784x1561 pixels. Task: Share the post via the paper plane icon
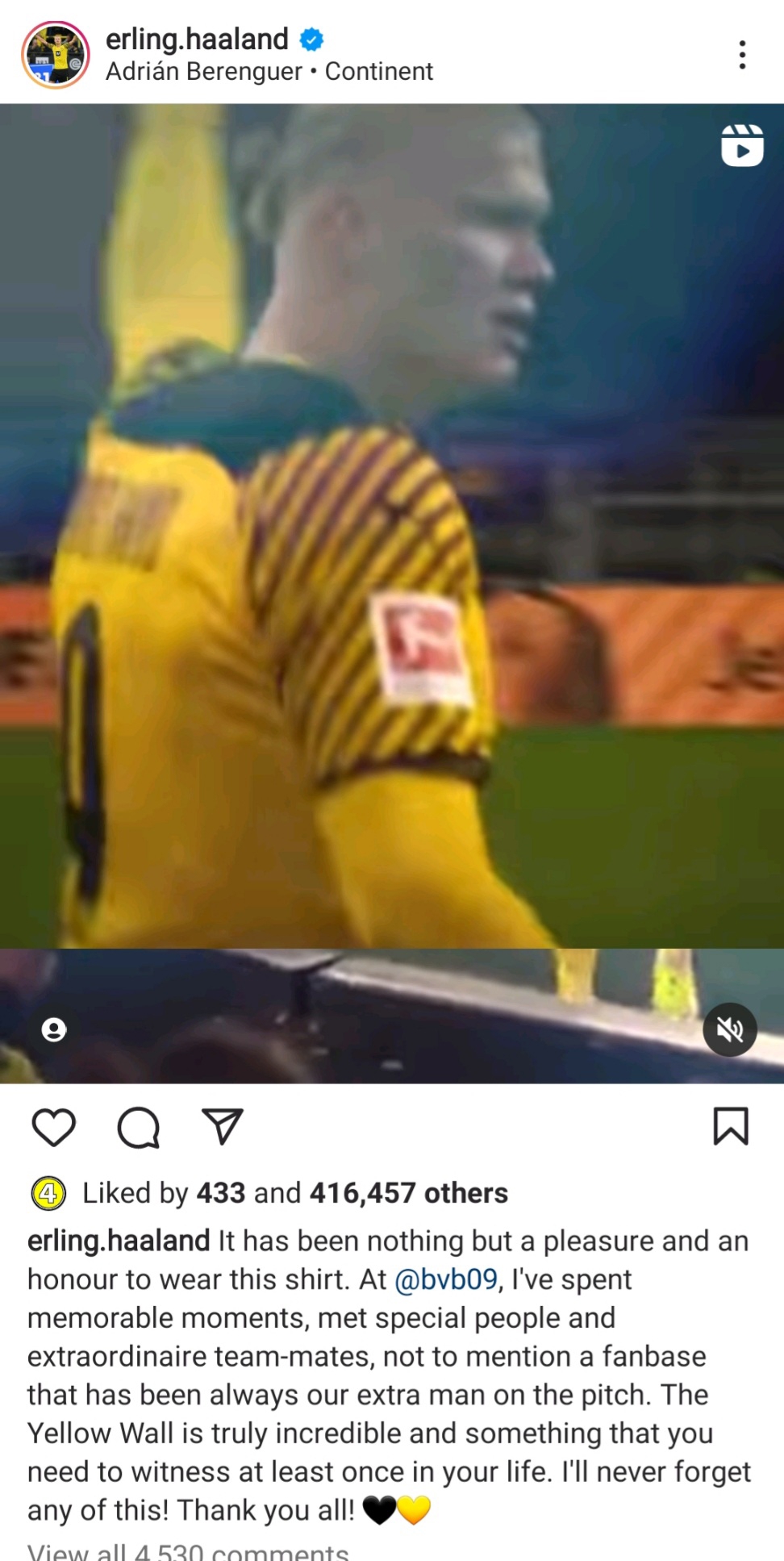coord(222,1126)
